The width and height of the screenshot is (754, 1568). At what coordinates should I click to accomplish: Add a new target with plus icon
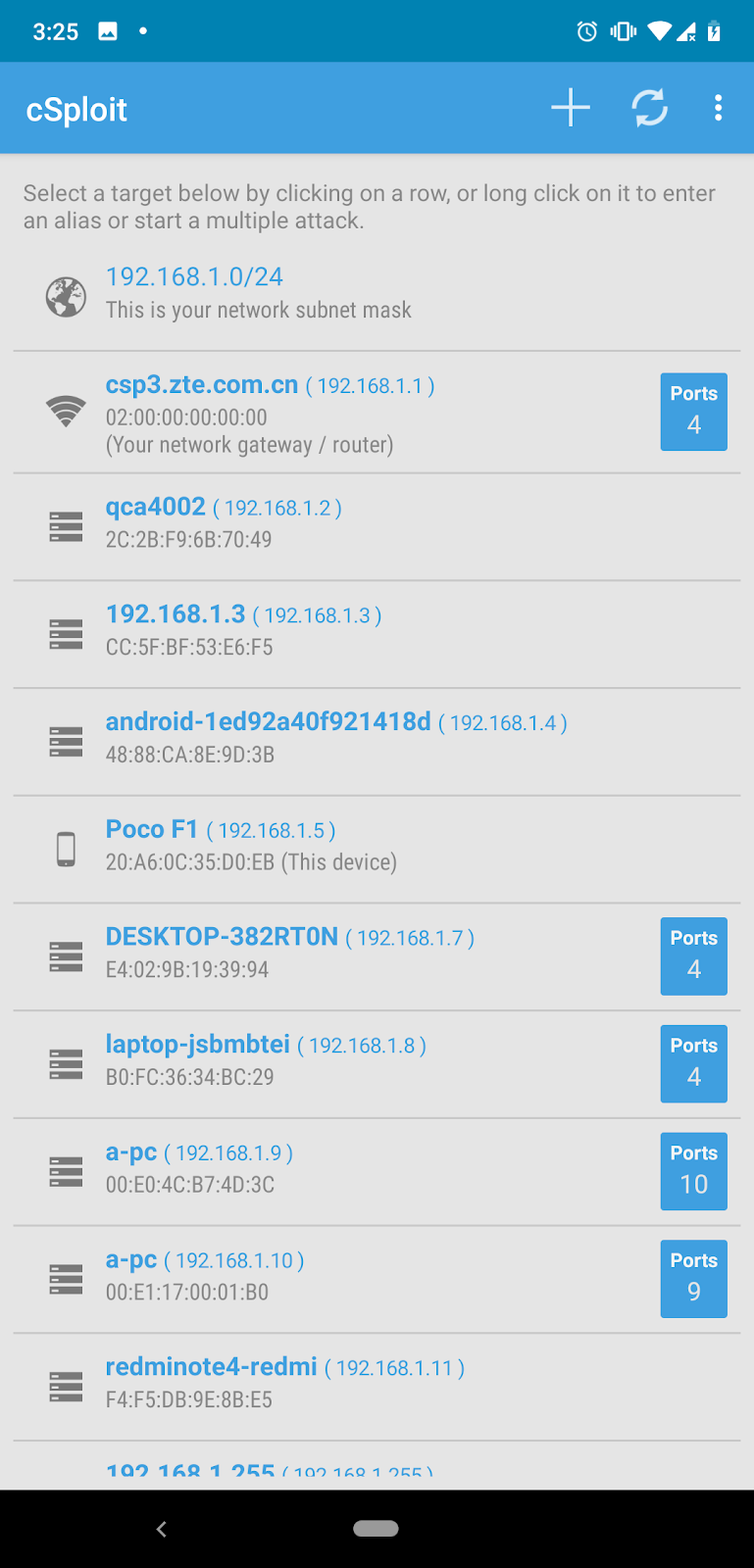click(571, 108)
